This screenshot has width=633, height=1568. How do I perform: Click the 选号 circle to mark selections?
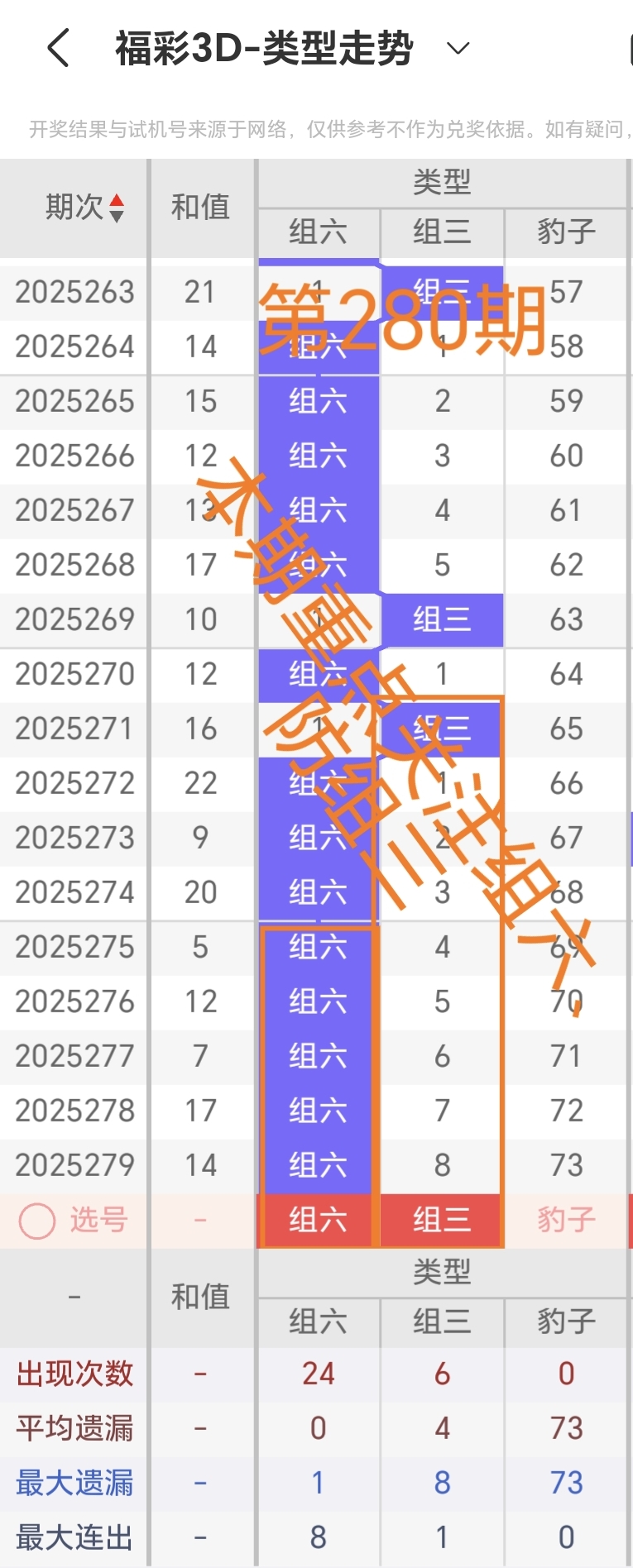[36, 1221]
